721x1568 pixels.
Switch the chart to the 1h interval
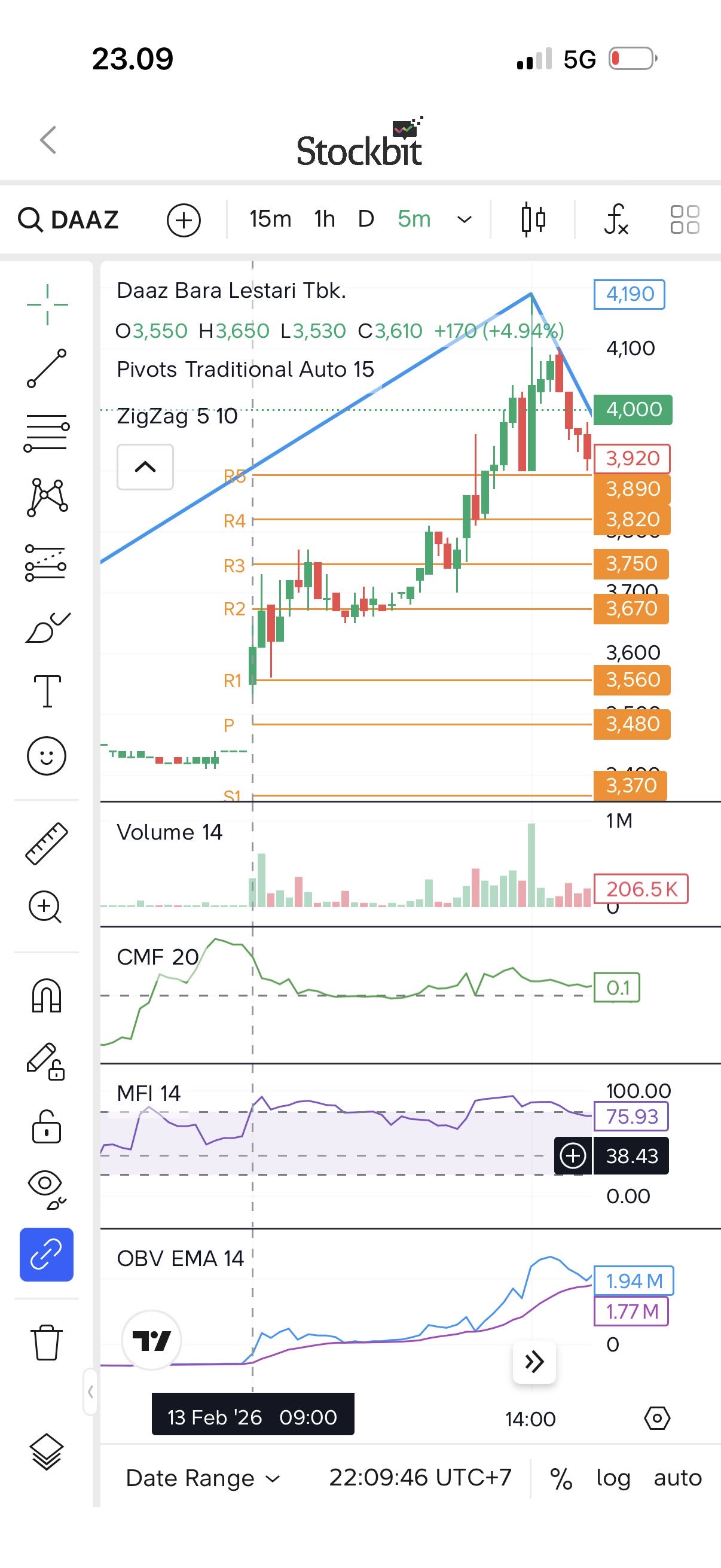click(x=324, y=218)
